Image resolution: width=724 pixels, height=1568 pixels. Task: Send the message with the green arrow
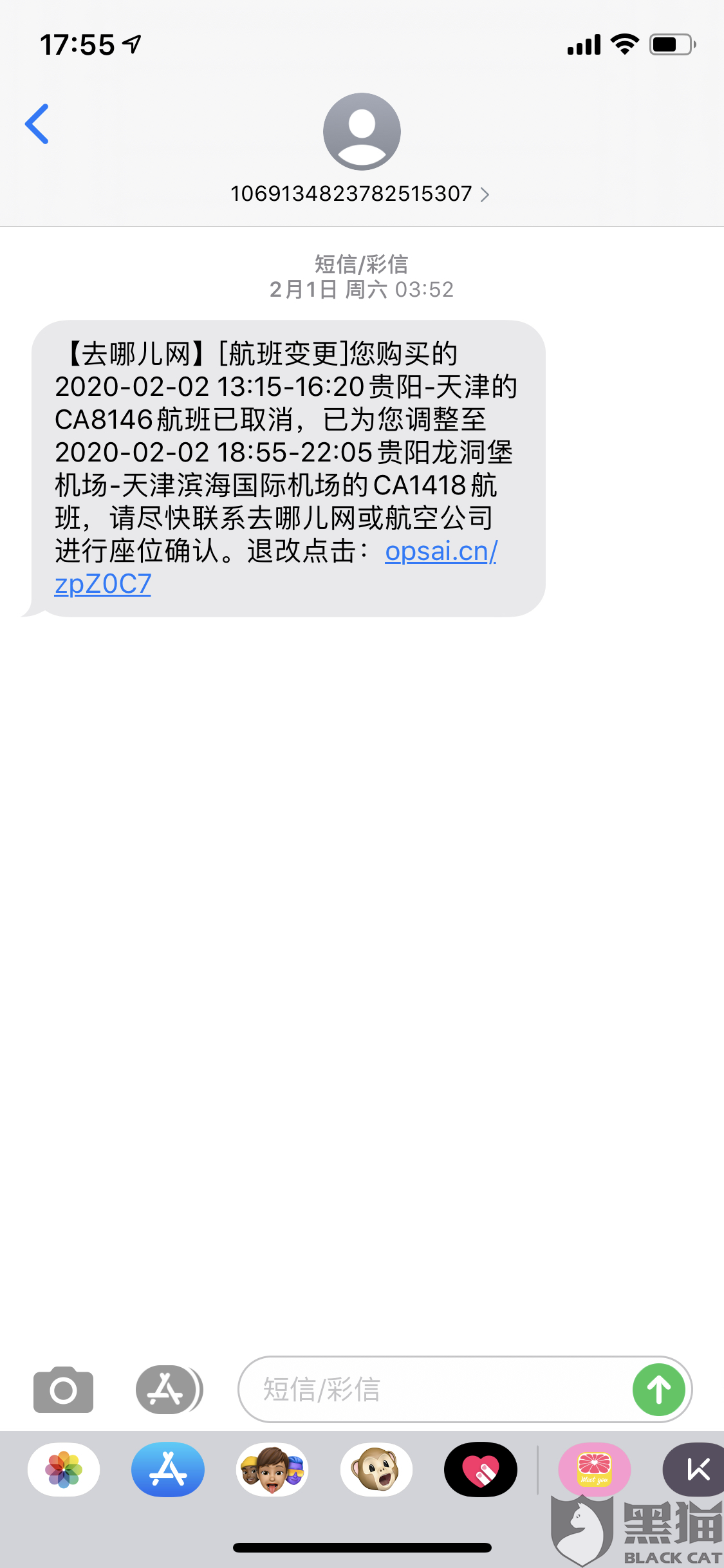coord(658,1389)
